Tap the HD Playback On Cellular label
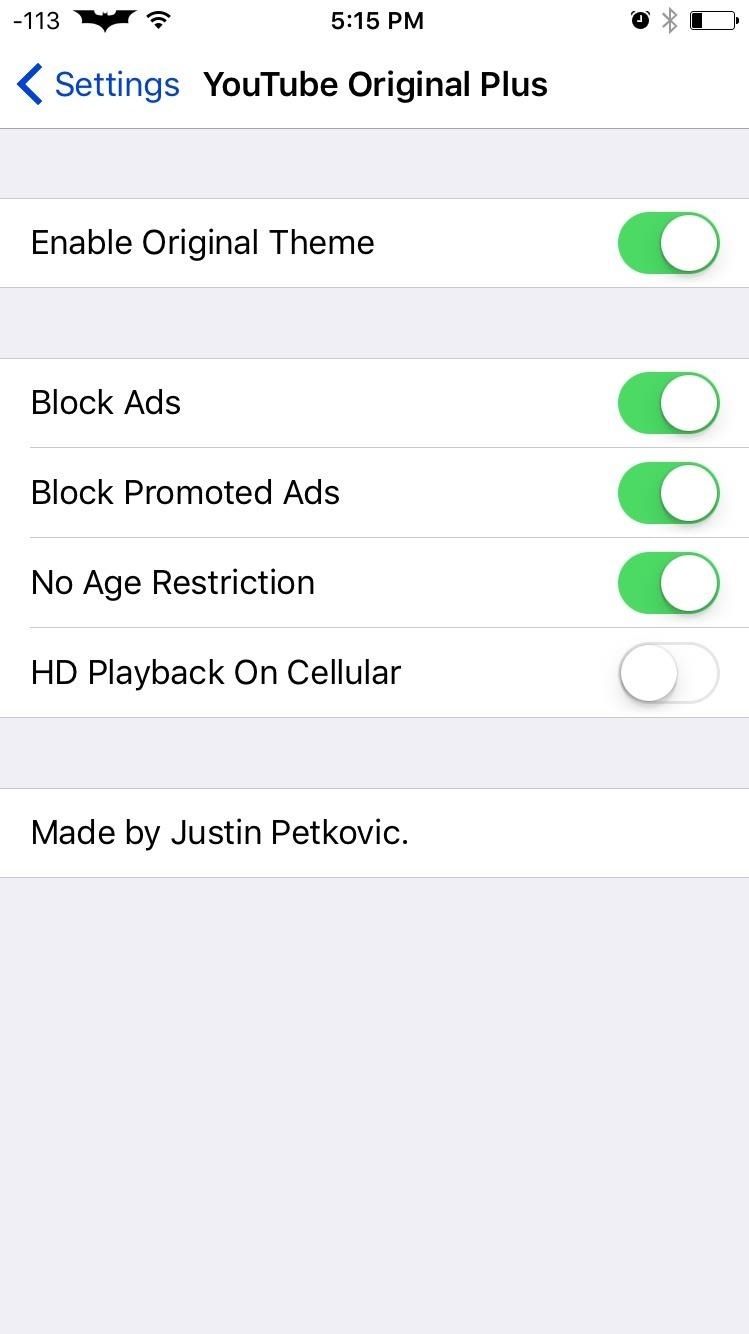 click(x=215, y=672)
